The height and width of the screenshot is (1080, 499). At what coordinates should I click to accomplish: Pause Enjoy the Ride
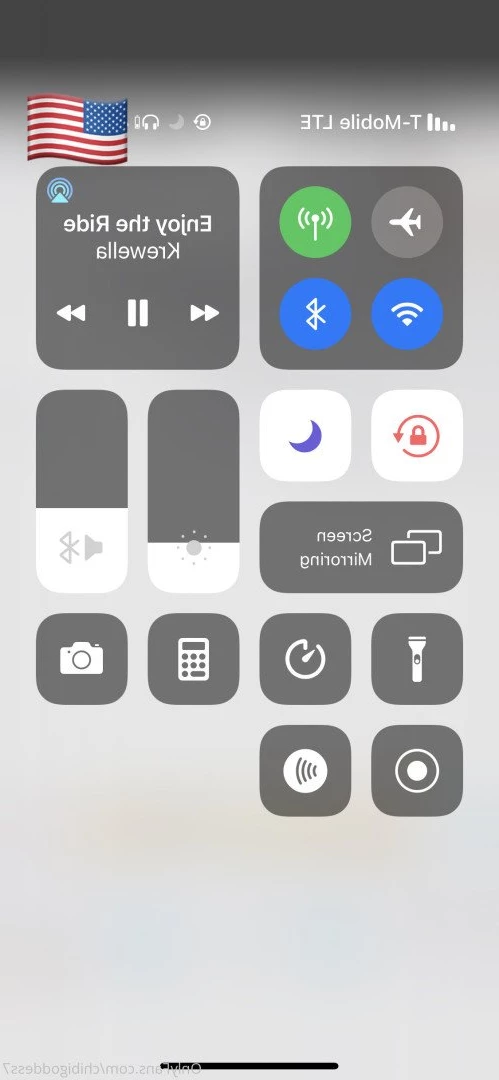(138, 313)
